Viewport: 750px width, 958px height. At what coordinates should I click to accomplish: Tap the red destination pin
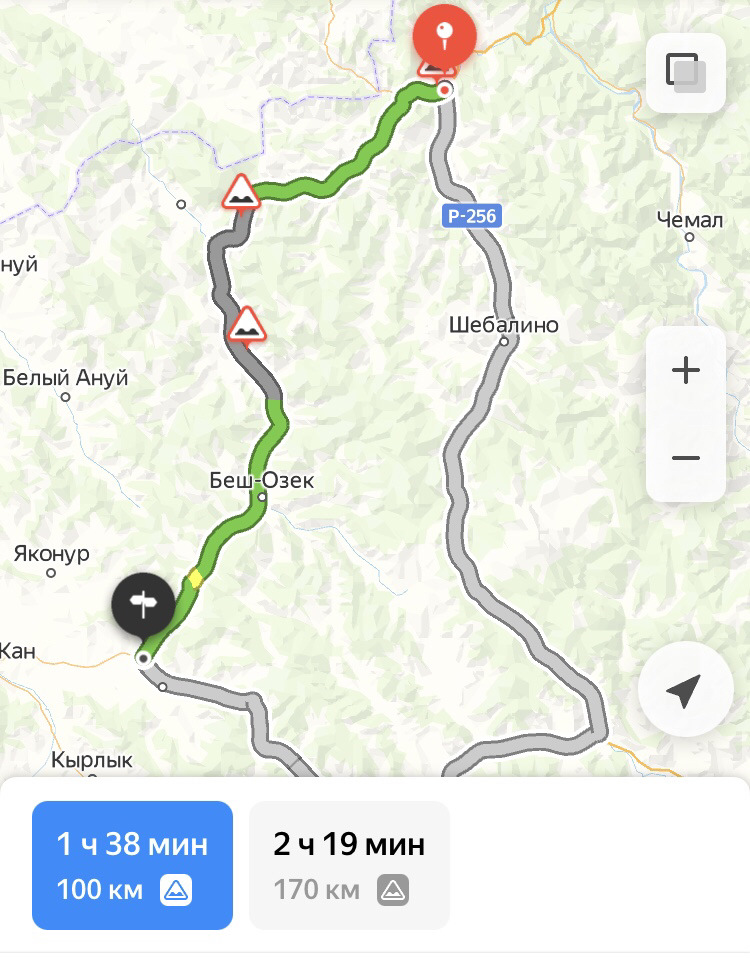444,36
